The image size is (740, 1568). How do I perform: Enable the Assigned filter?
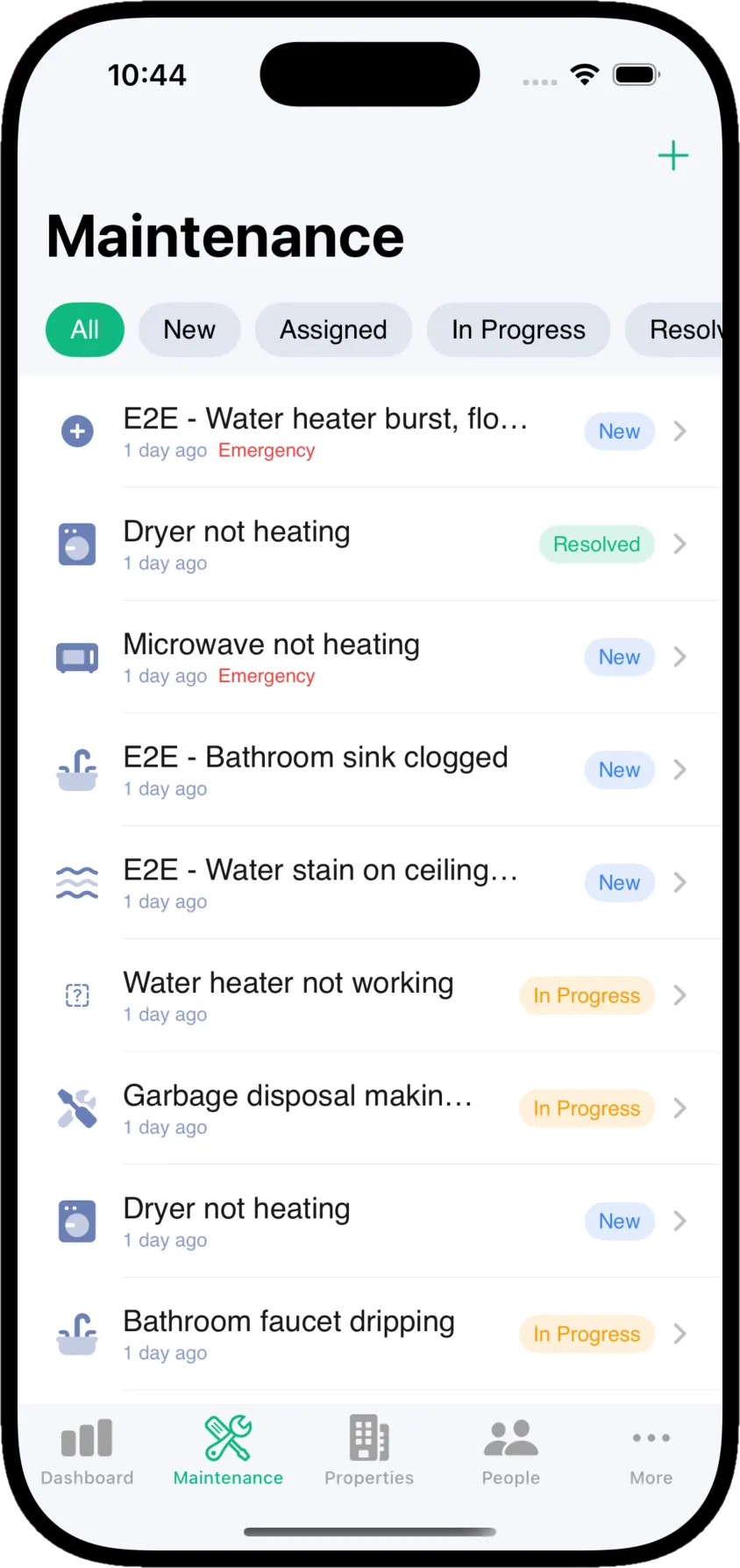pyautogui.click(x=333, y=330)
